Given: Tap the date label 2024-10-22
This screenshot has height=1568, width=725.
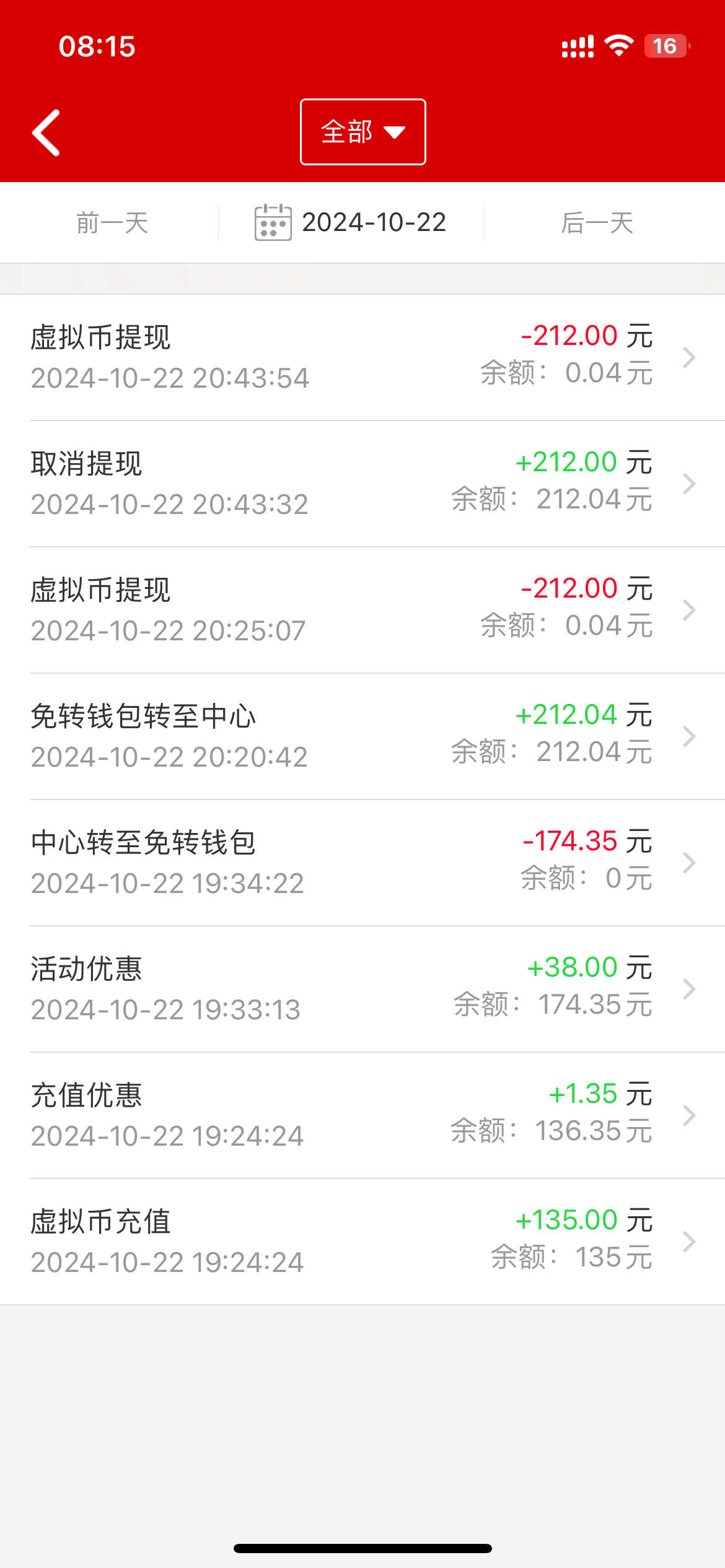Looking at the screenshot, I should 373,222.
